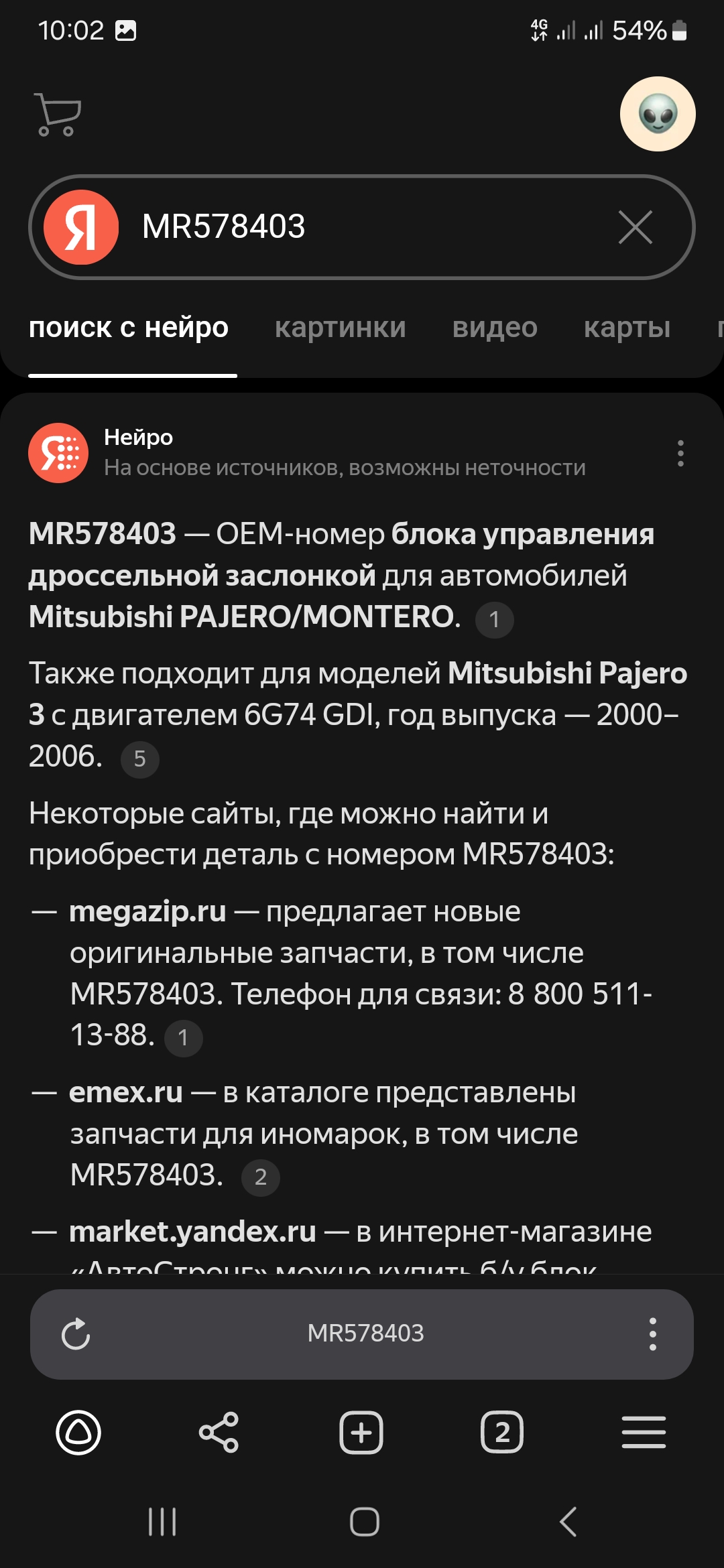The width and height of the screenshot is (724, 1568).
Task: Switch to the карты tab
Action: 627,328
